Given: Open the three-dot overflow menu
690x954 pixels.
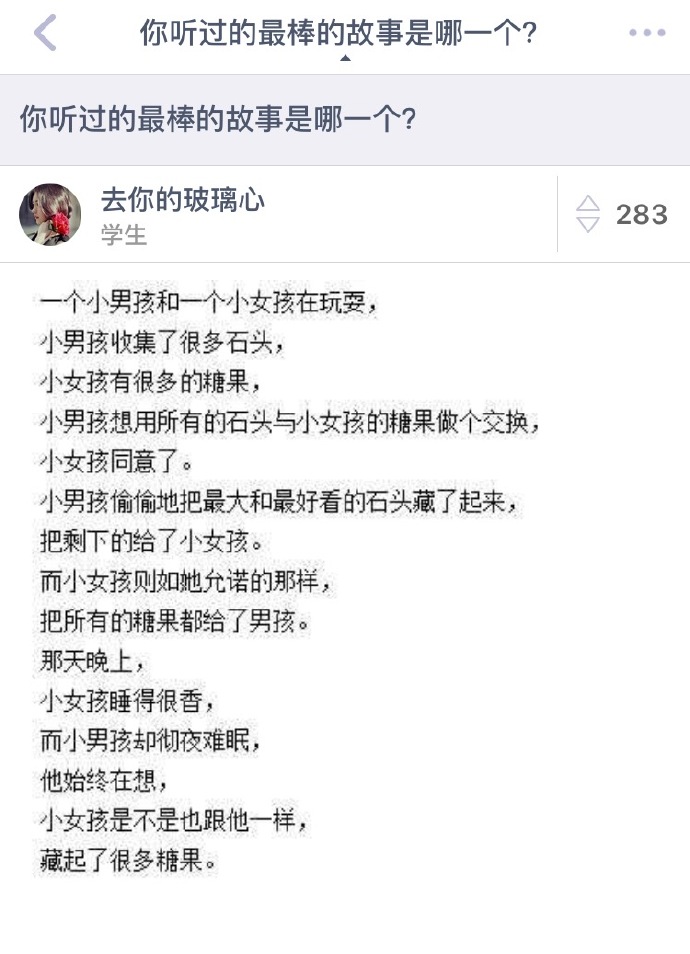Looking at the screenshot, I should point(647,33).
